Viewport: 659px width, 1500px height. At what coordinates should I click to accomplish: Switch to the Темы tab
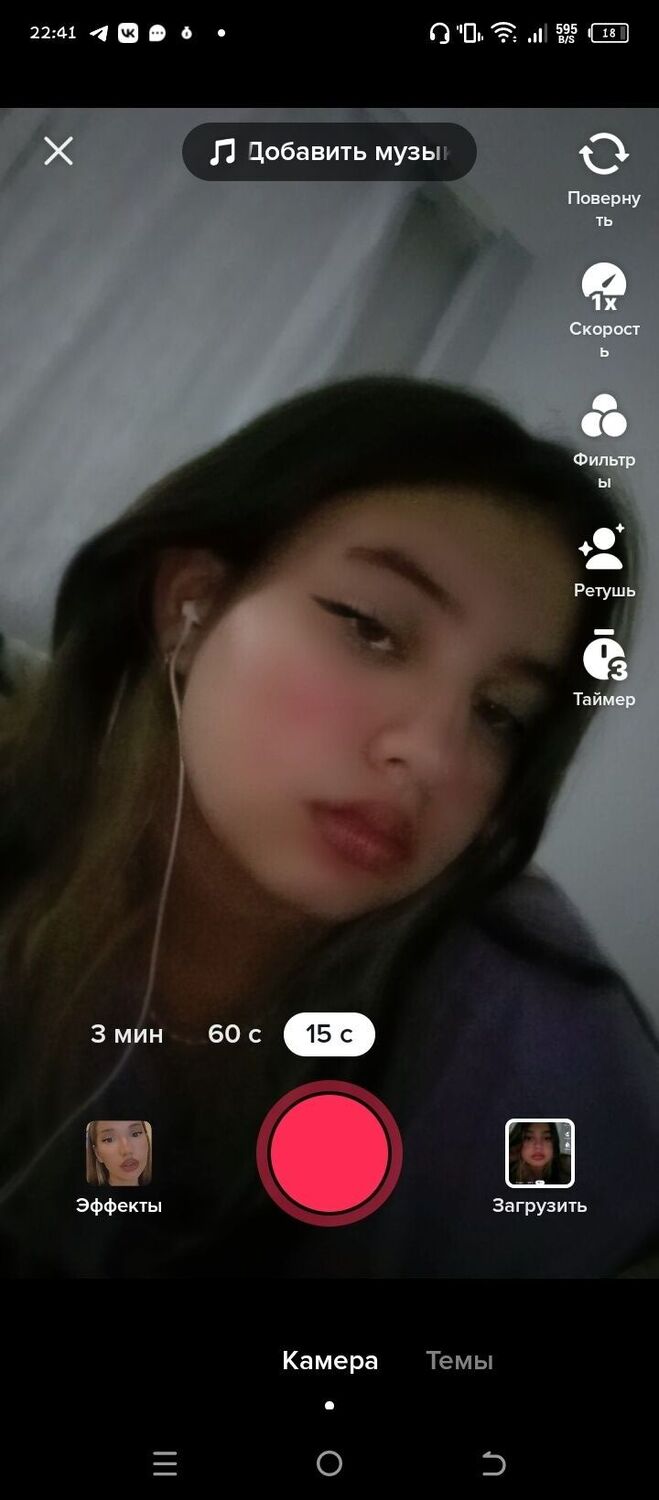point(459,1361)
